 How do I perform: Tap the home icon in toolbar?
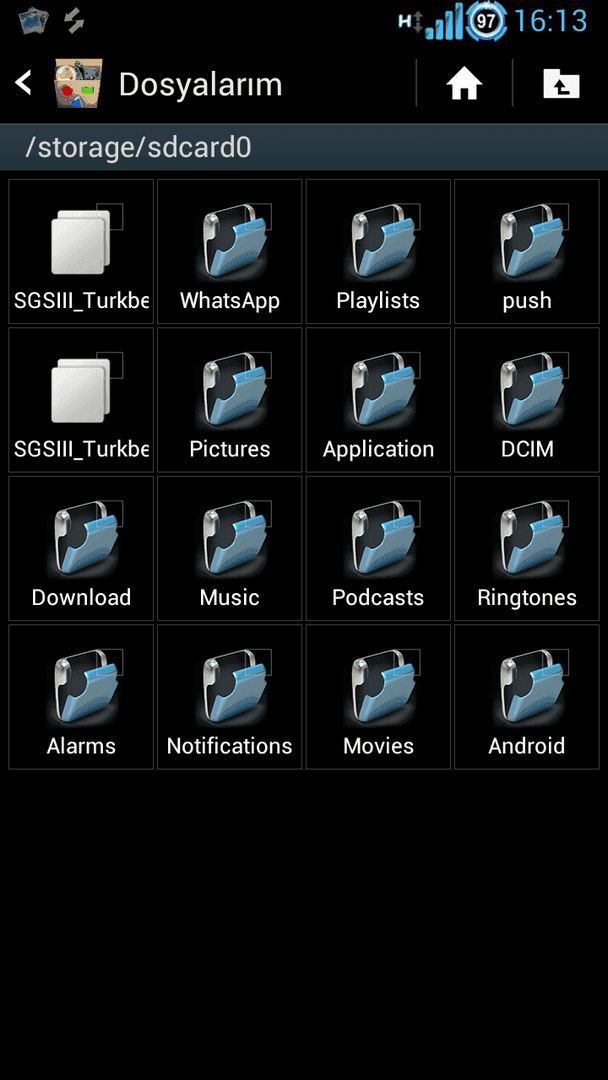[x=464, y=84]
